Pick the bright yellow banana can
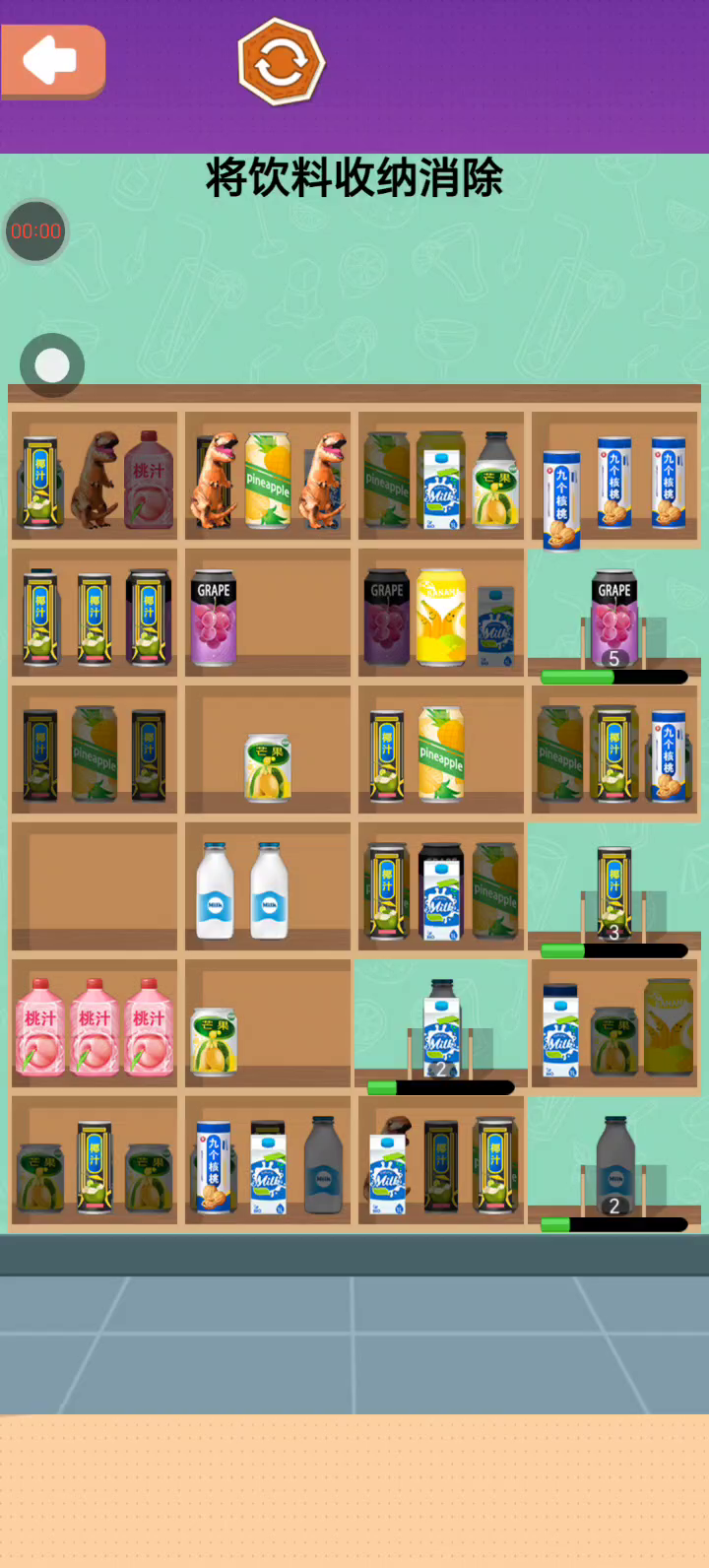The height and width of the screenshot is (1568, 709). pyautogui.click(x=440, y=618)
